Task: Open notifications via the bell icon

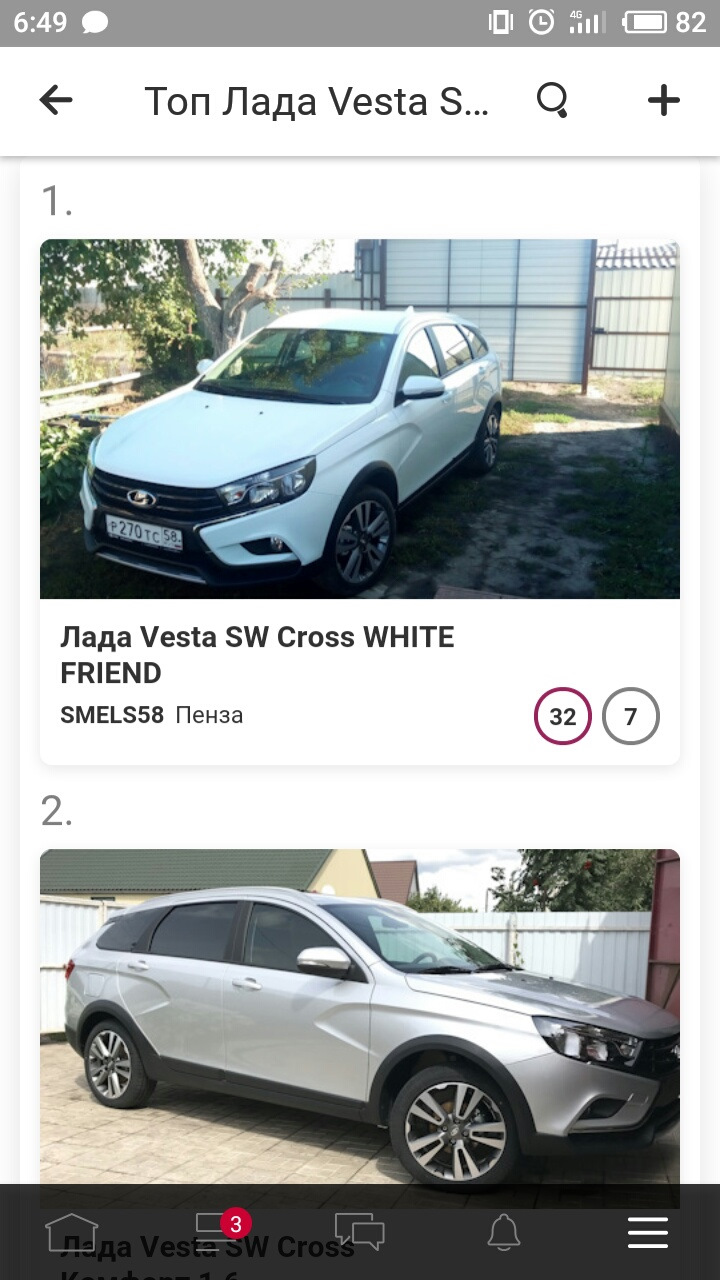Action: [x=504, y=1233]
